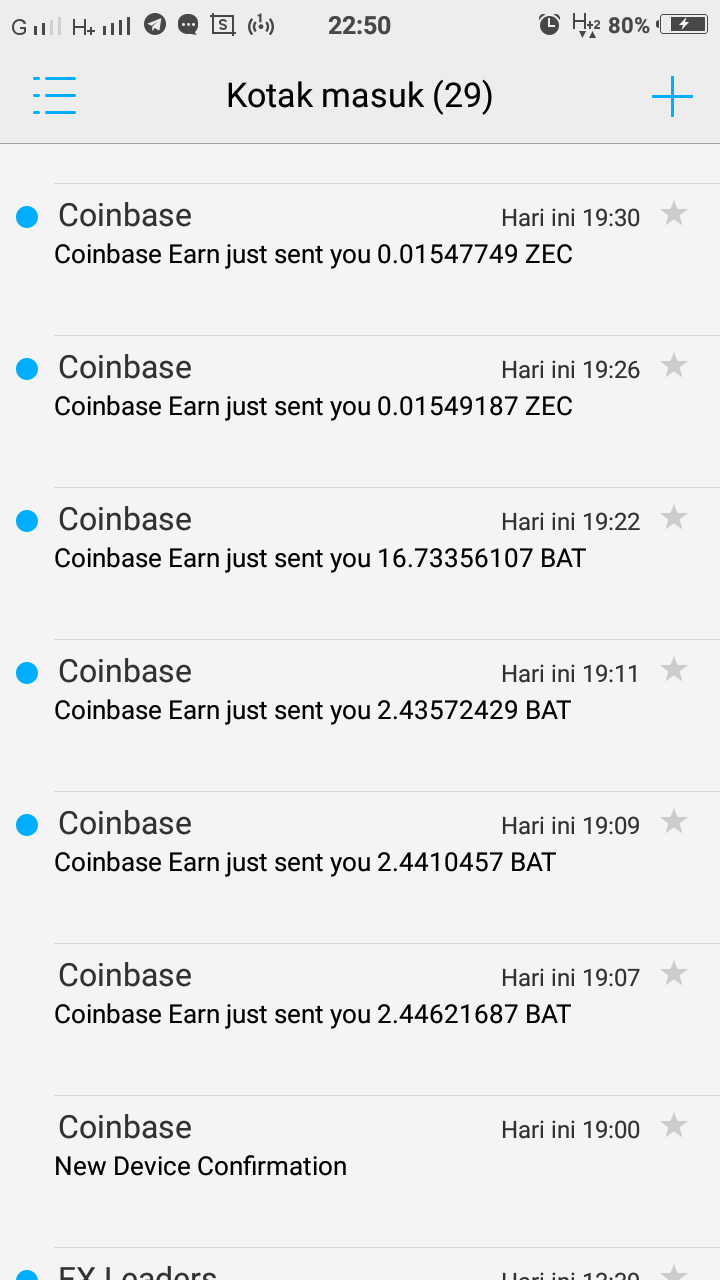Star the 19:11 Coinbase message
The image size is (720, 1280).
pyautogui.click(x=674, y=669)
